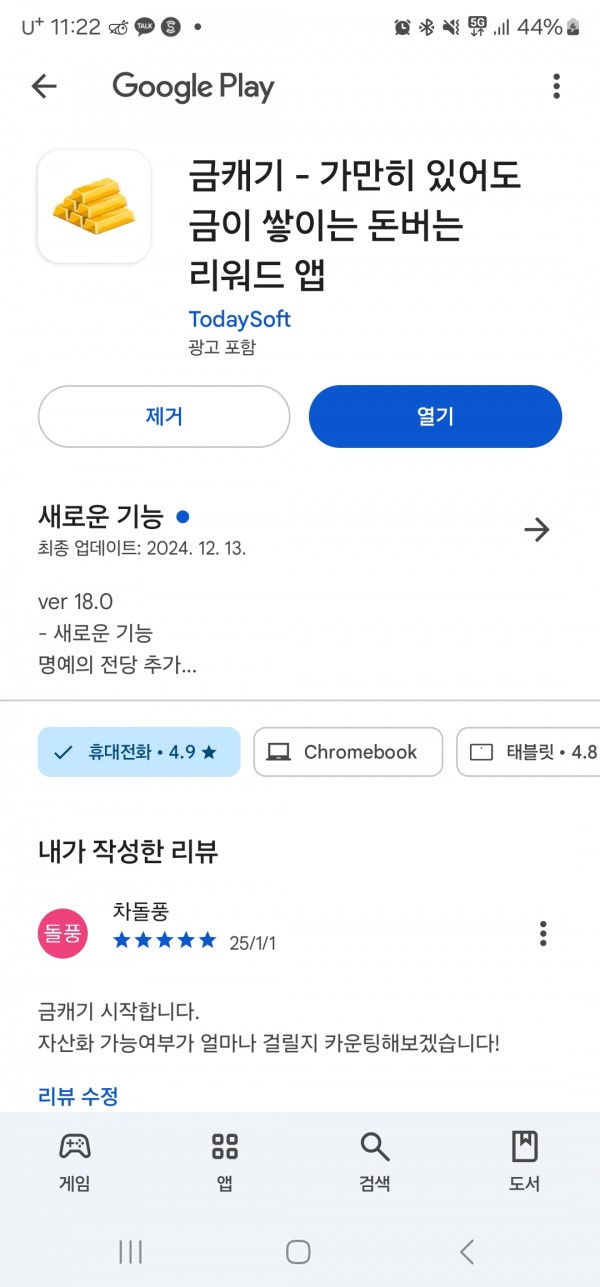Tap the system home button
This screenshot has height=1287, width=600.
click(298, 1251)
